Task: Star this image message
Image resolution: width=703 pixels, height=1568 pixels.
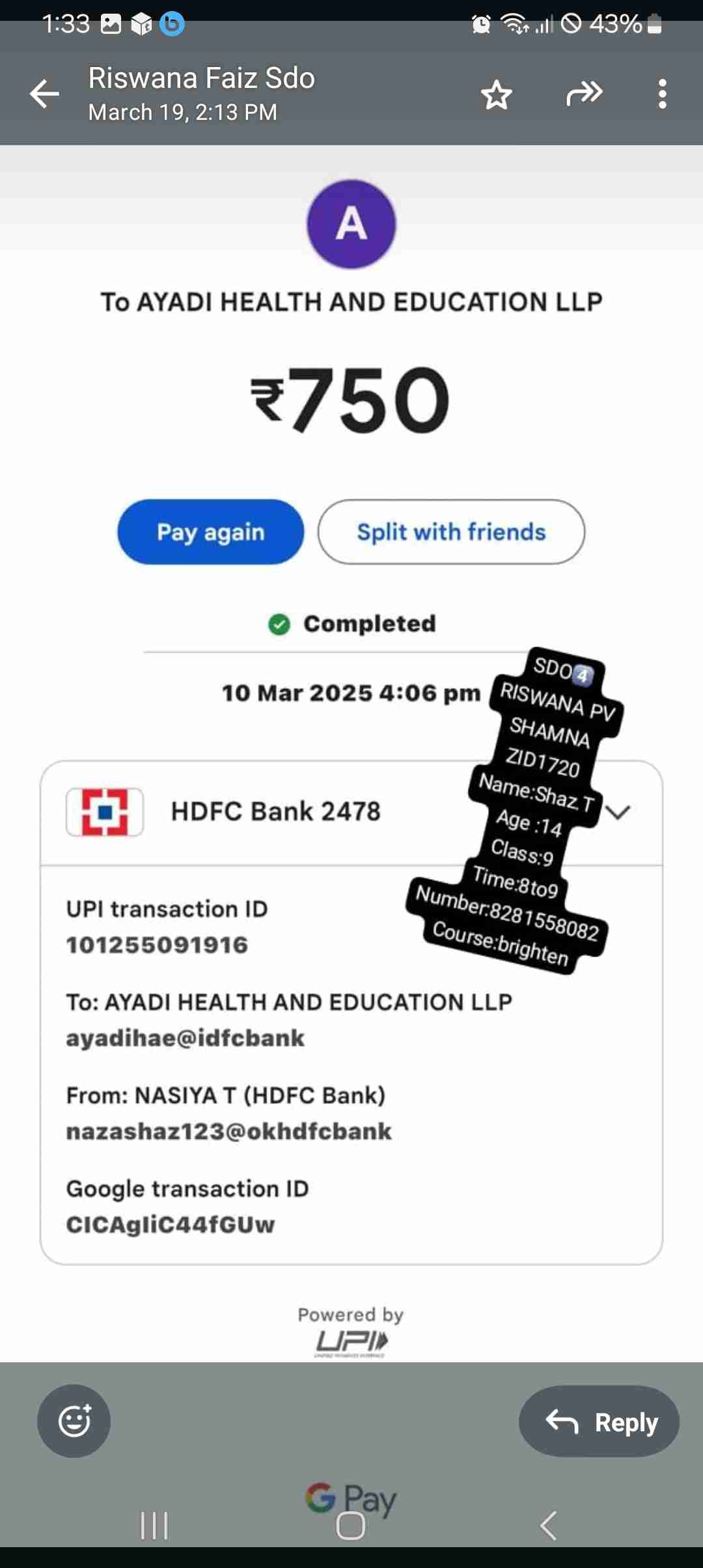Action: 497,95
